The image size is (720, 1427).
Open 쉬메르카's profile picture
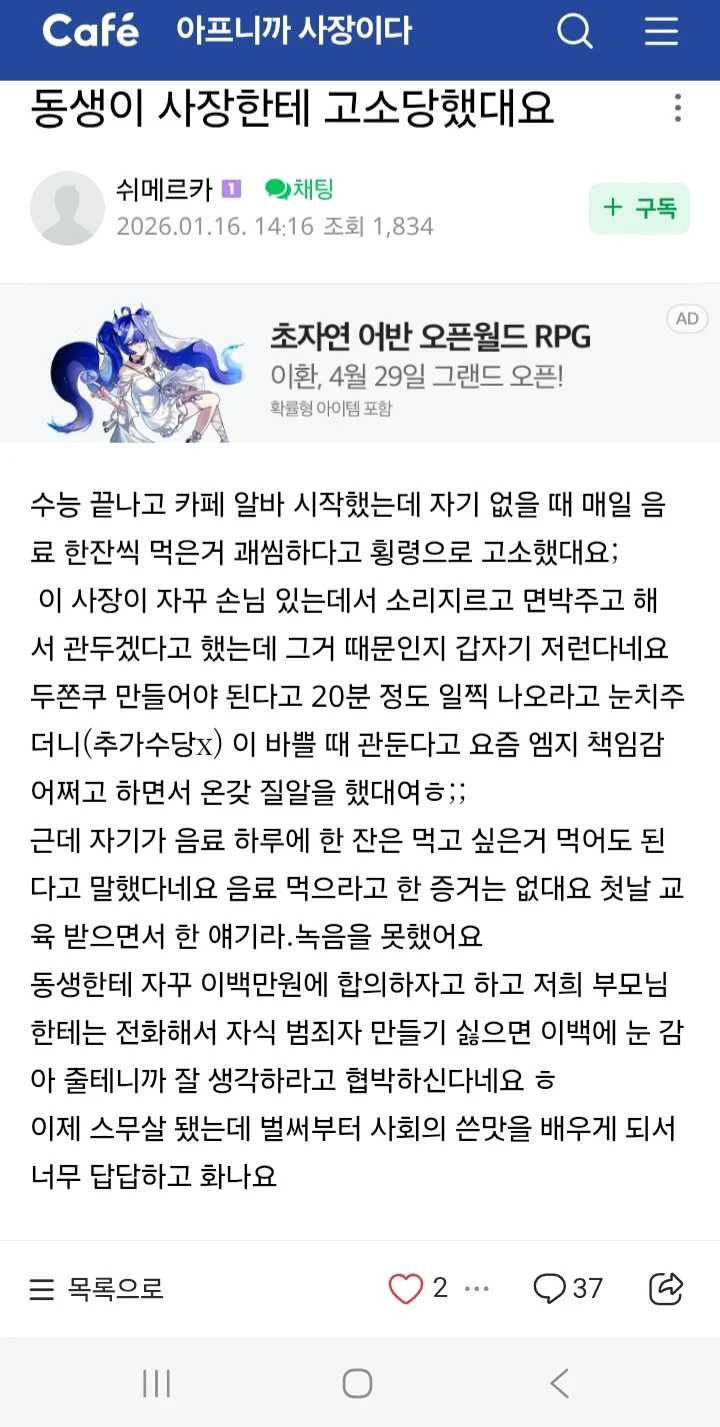point(68,208)
